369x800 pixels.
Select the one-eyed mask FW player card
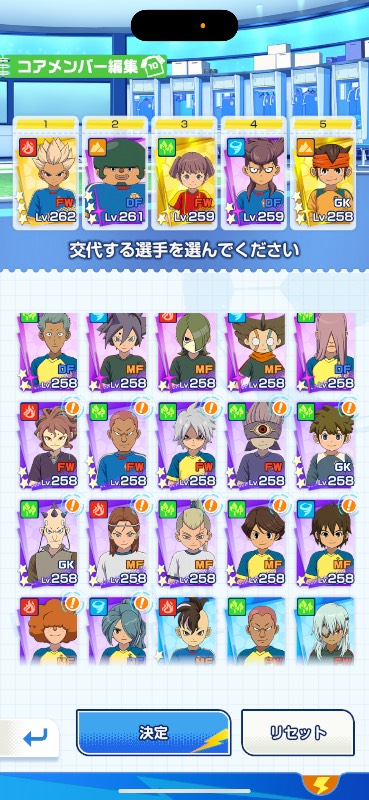[256, 444]
